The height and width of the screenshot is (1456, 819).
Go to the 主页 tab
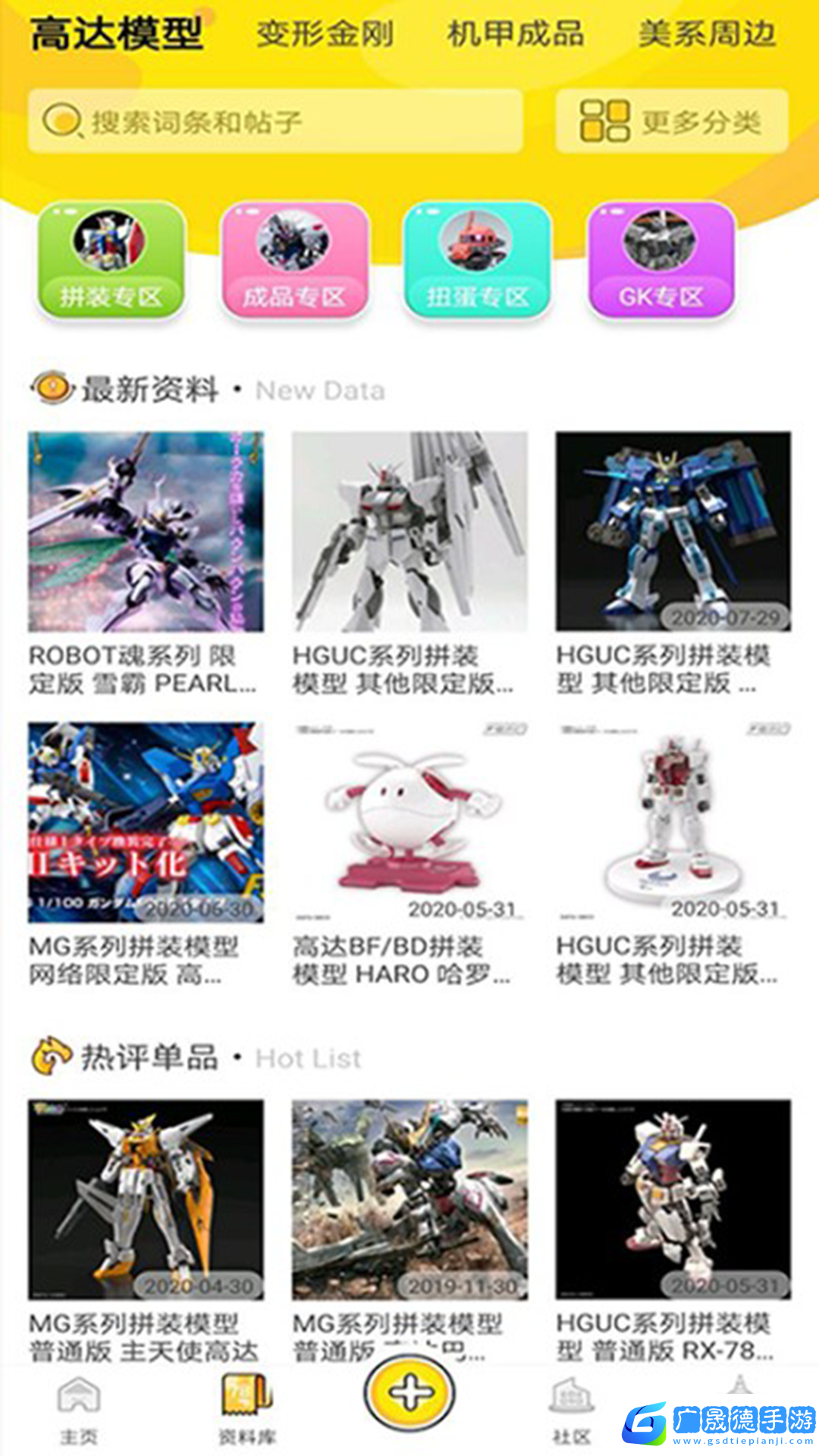click(79, 1410)
